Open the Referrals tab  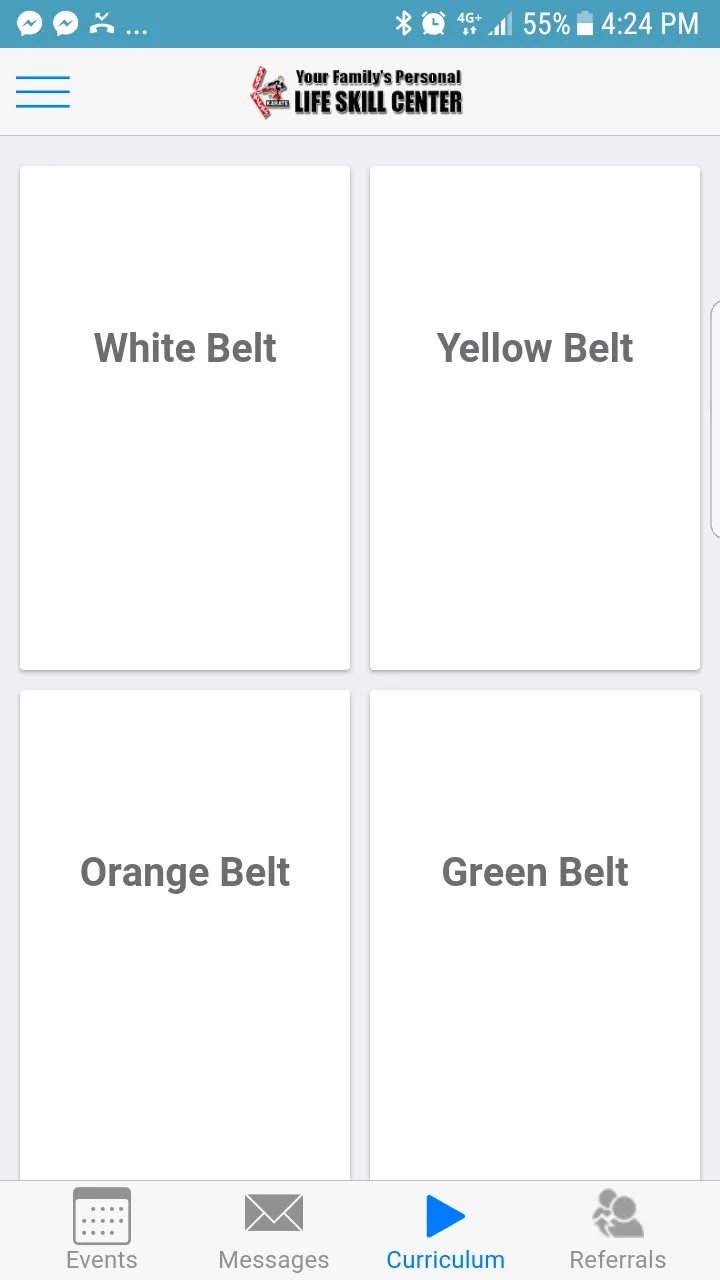[x=618, y=1230]
